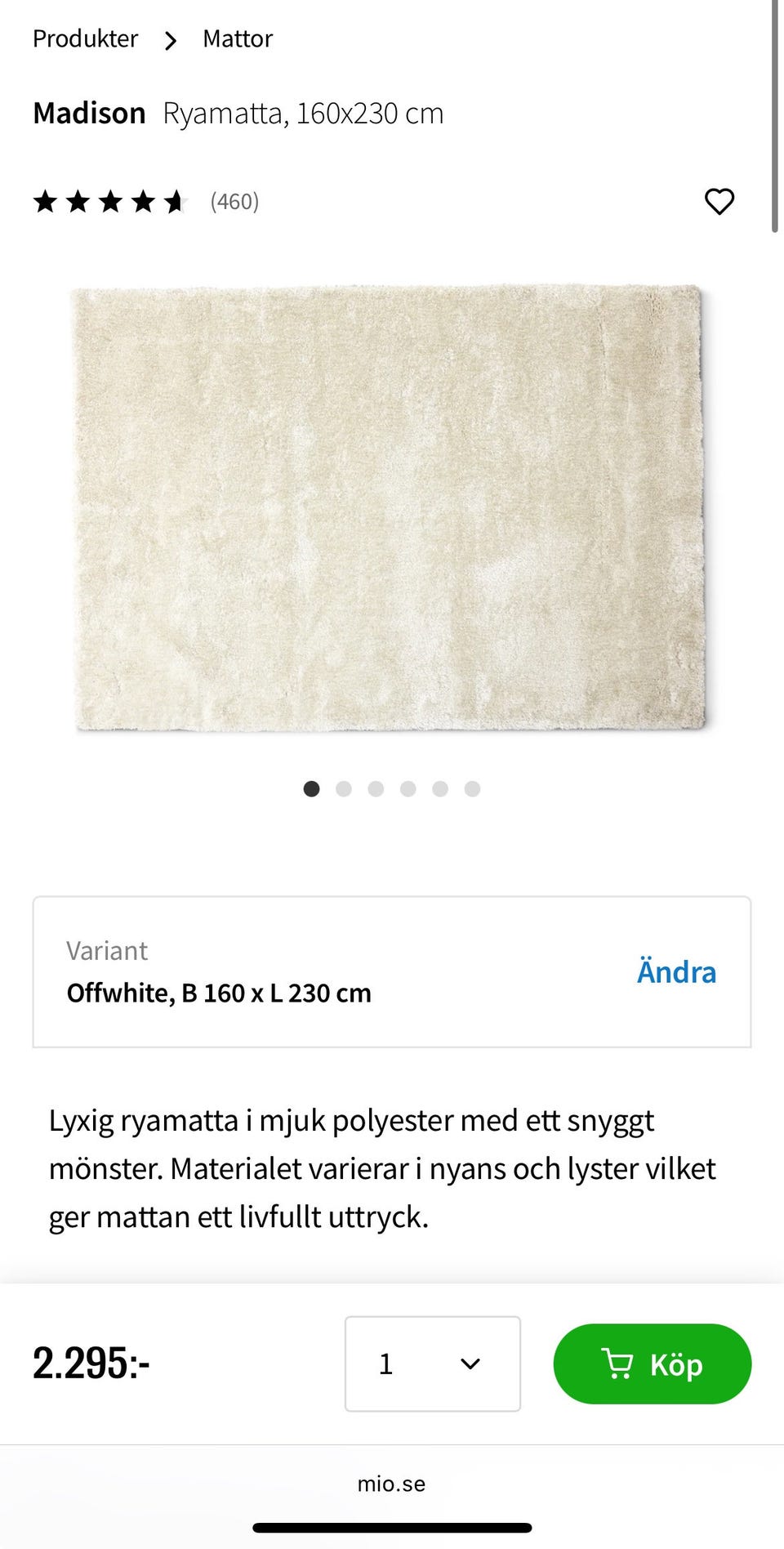Click the rating count link (460)
Screen dimensions: 784x1549
(x=234, y=202)
